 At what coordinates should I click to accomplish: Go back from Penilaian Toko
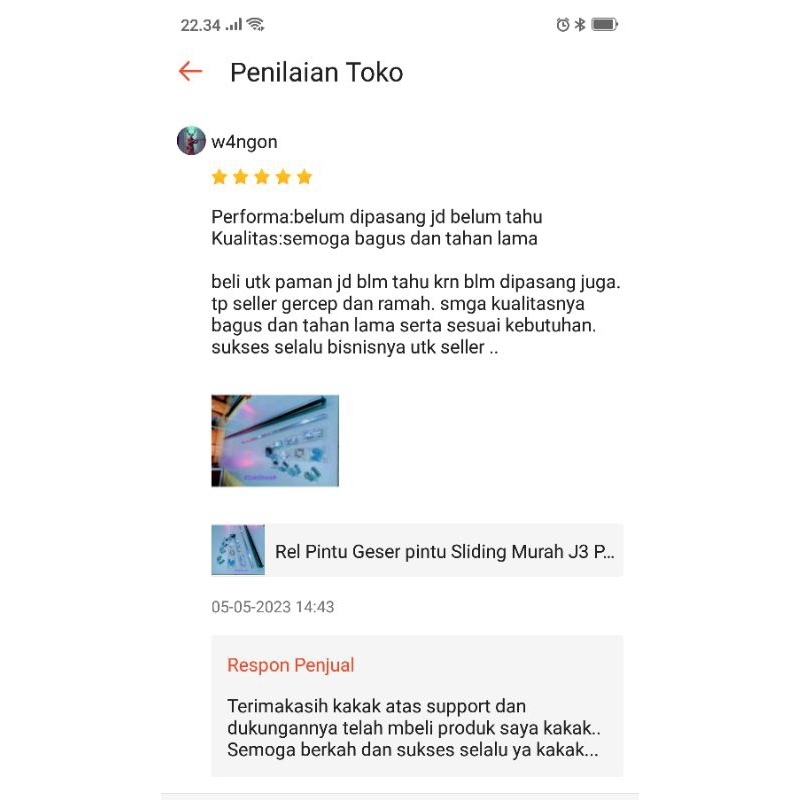(x=190, y=71)
